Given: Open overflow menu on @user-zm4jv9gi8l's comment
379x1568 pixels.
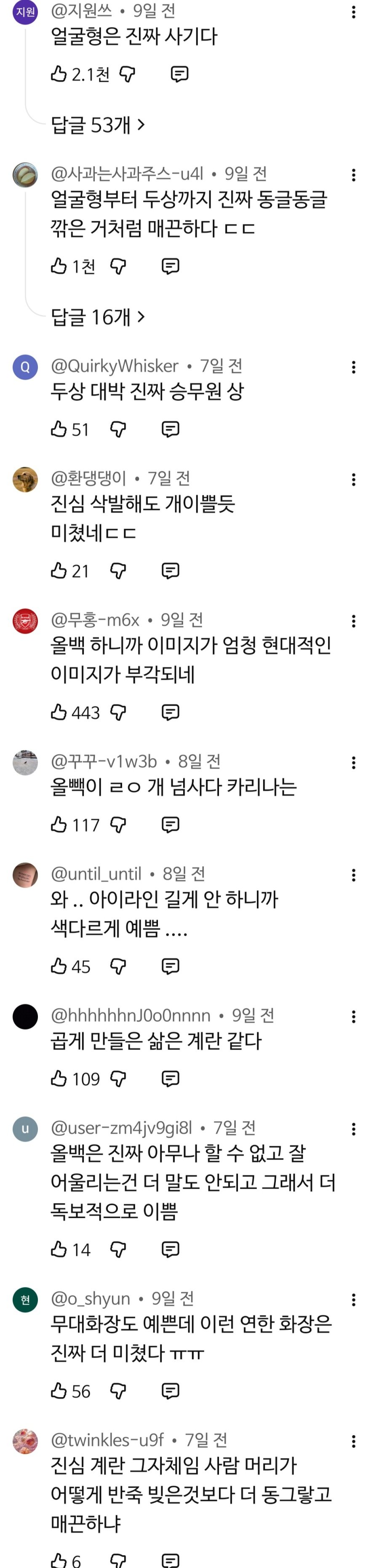Looking at the screenshot, I should click(353, 1129).
